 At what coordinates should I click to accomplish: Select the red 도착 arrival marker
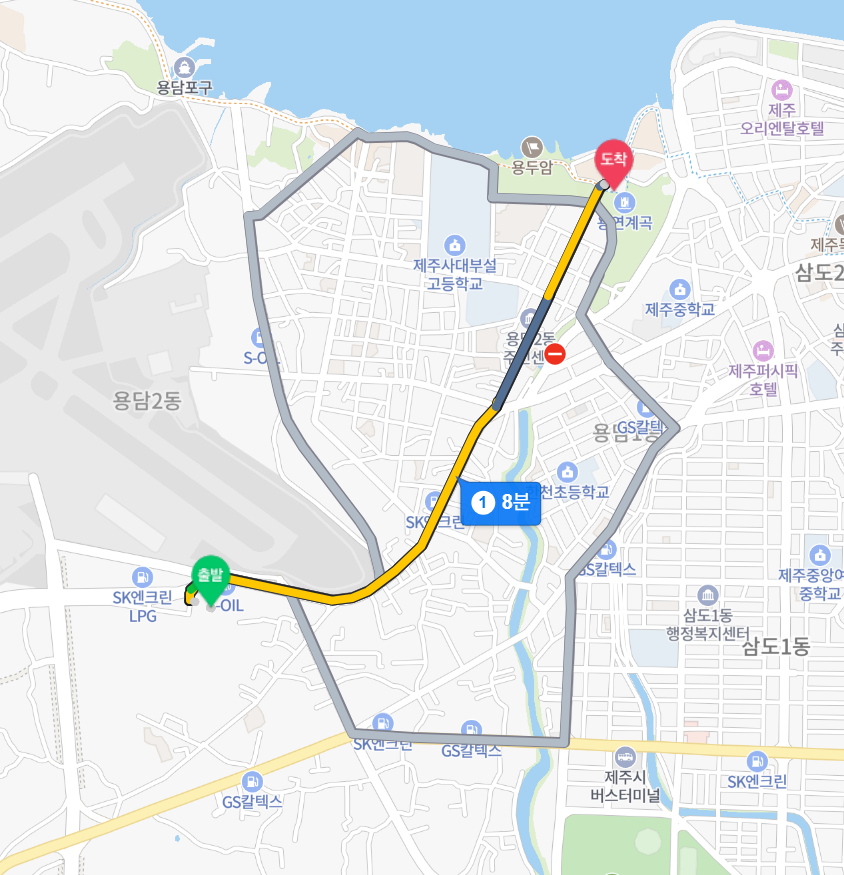(x=613, y=160)
